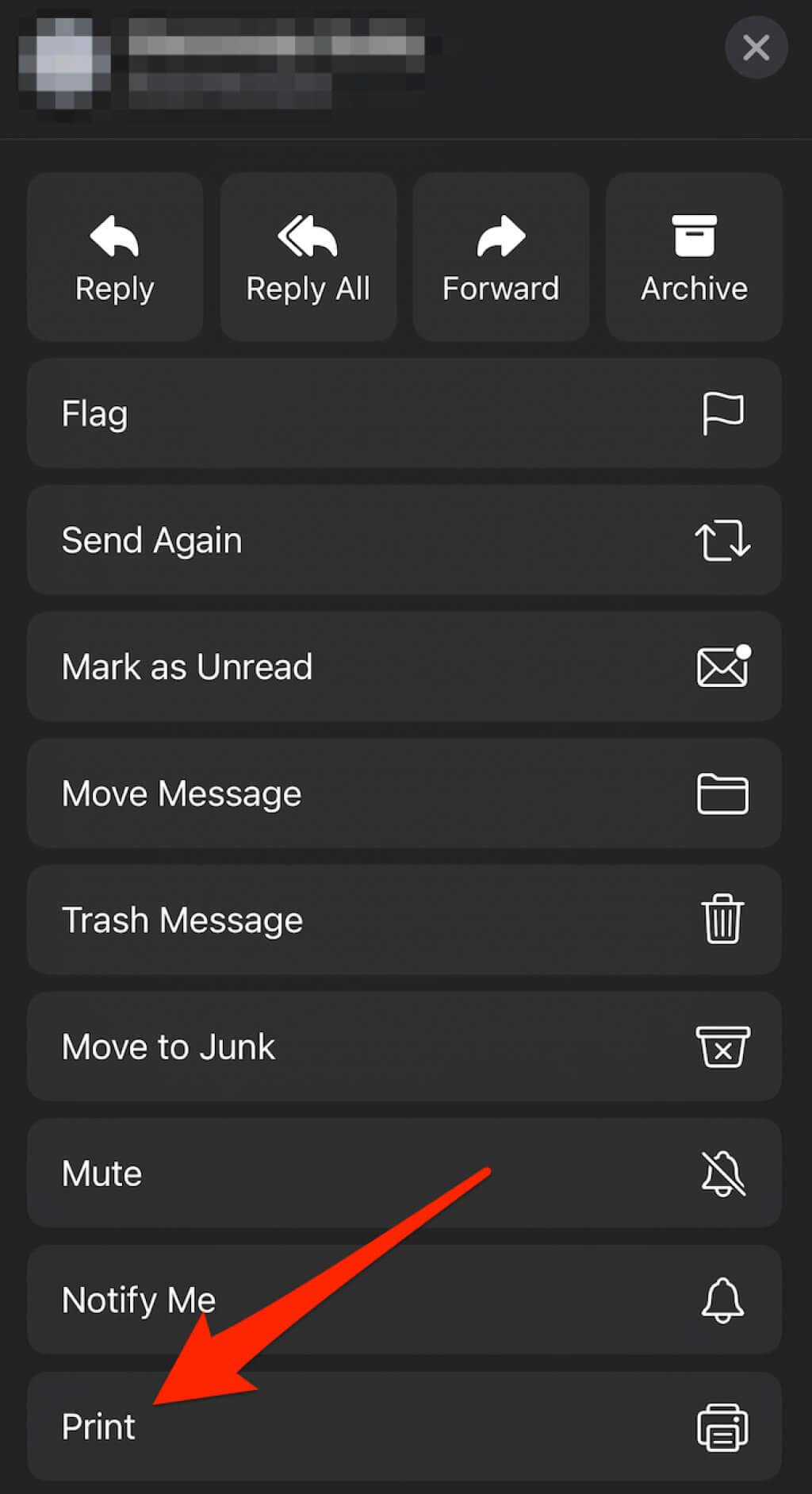Mark as Unread
812x1494 pixels.
404,666
